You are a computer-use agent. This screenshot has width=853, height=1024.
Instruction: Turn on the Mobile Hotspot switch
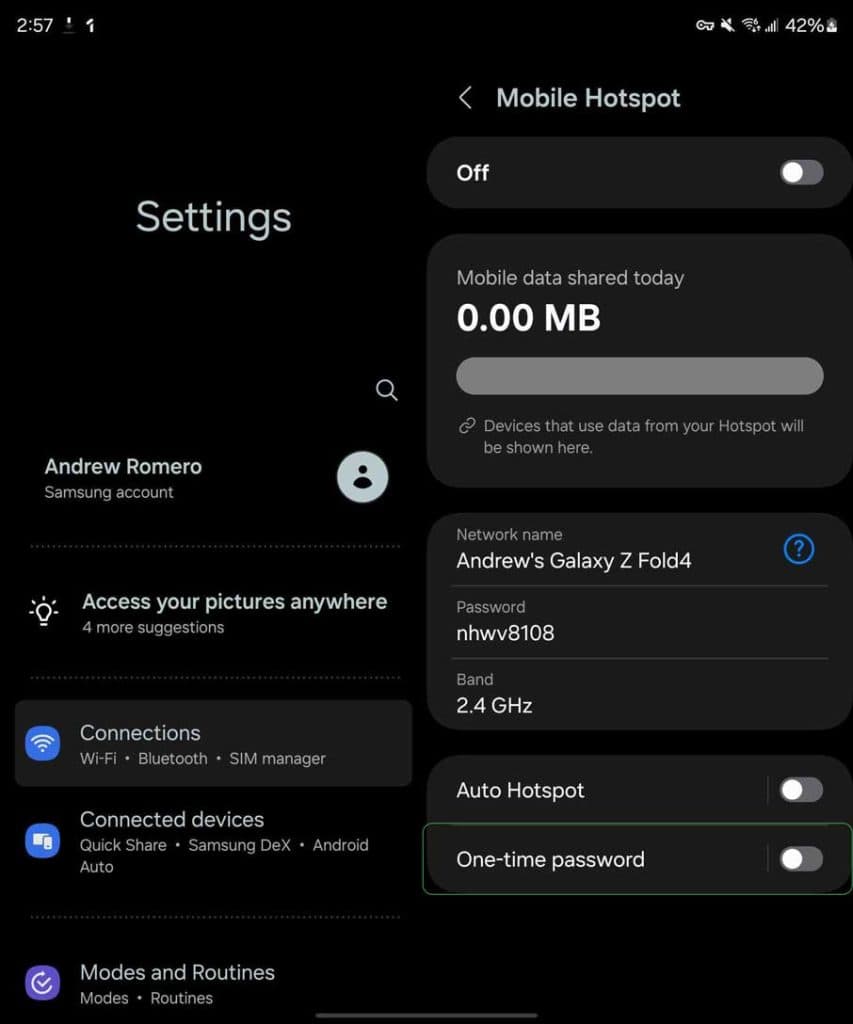tap(800, 172)
